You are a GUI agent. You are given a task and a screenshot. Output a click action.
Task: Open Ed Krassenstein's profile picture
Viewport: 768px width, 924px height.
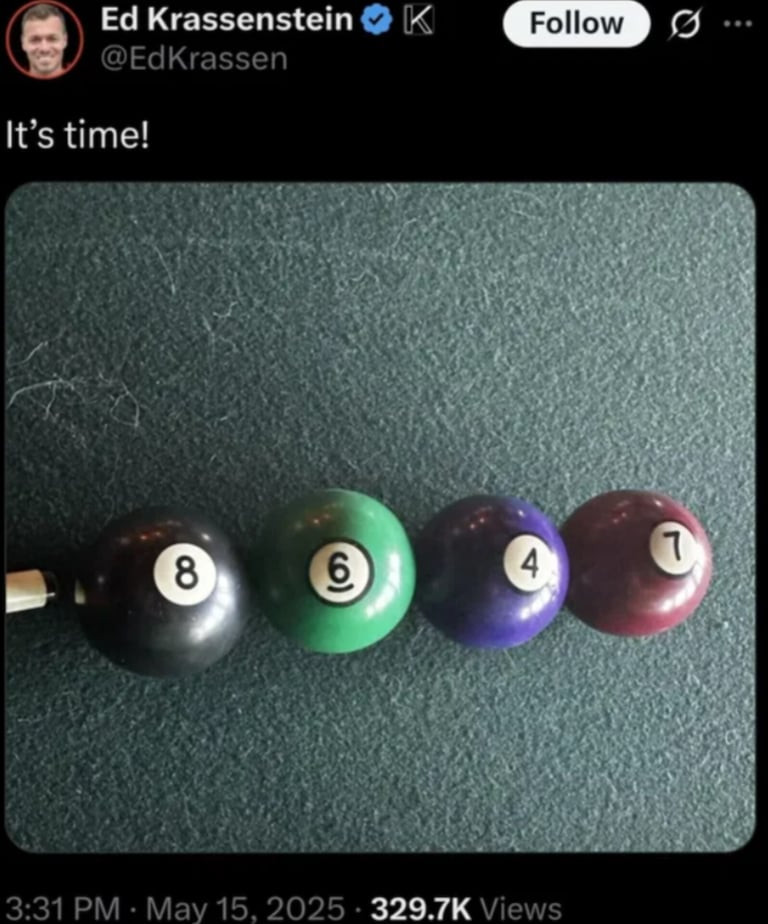(x=44, y=40)
